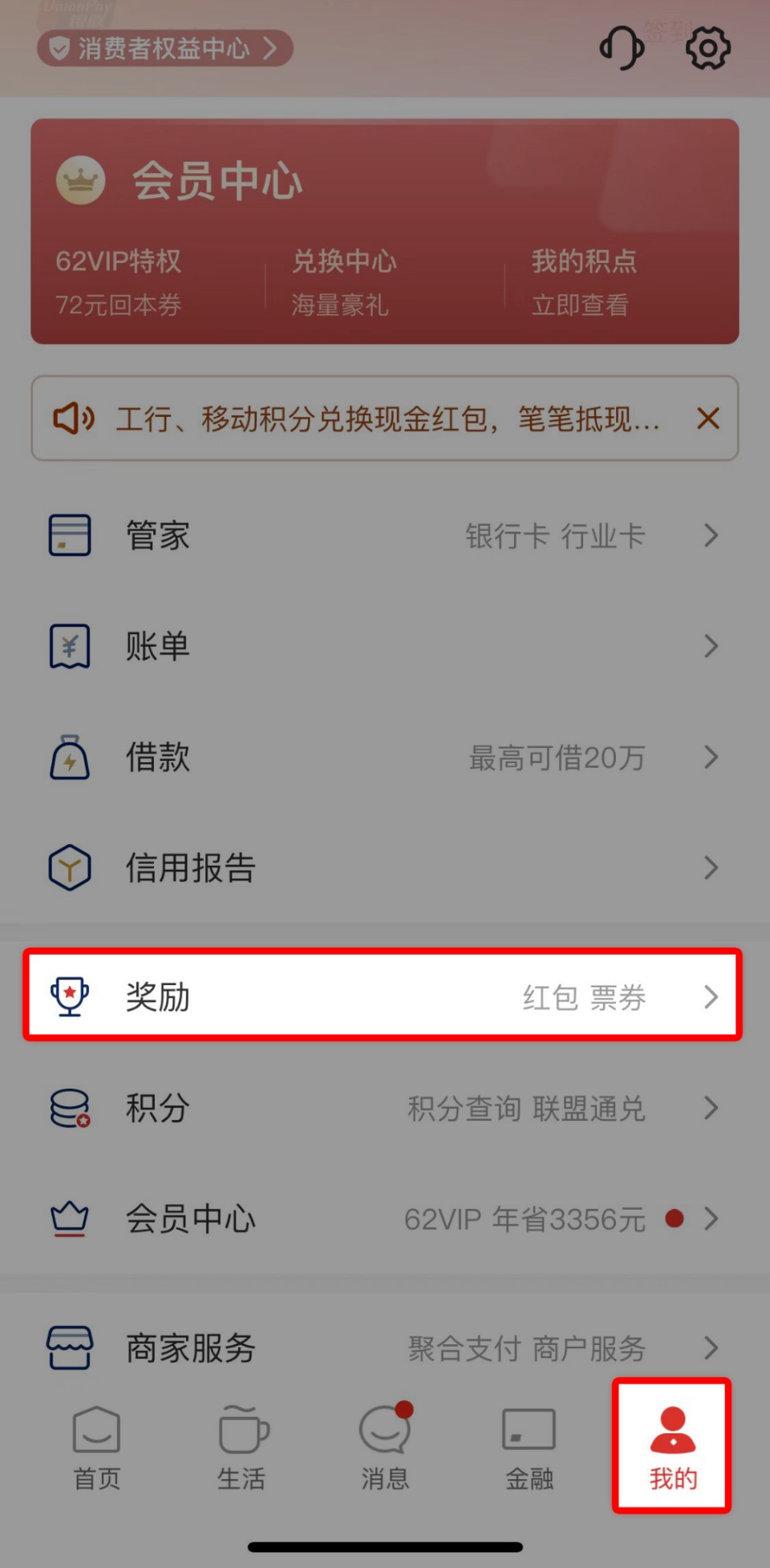Open 消费者权益中心 link
Viewport: 770px width, 1568px height.
[x=164, y=49]
